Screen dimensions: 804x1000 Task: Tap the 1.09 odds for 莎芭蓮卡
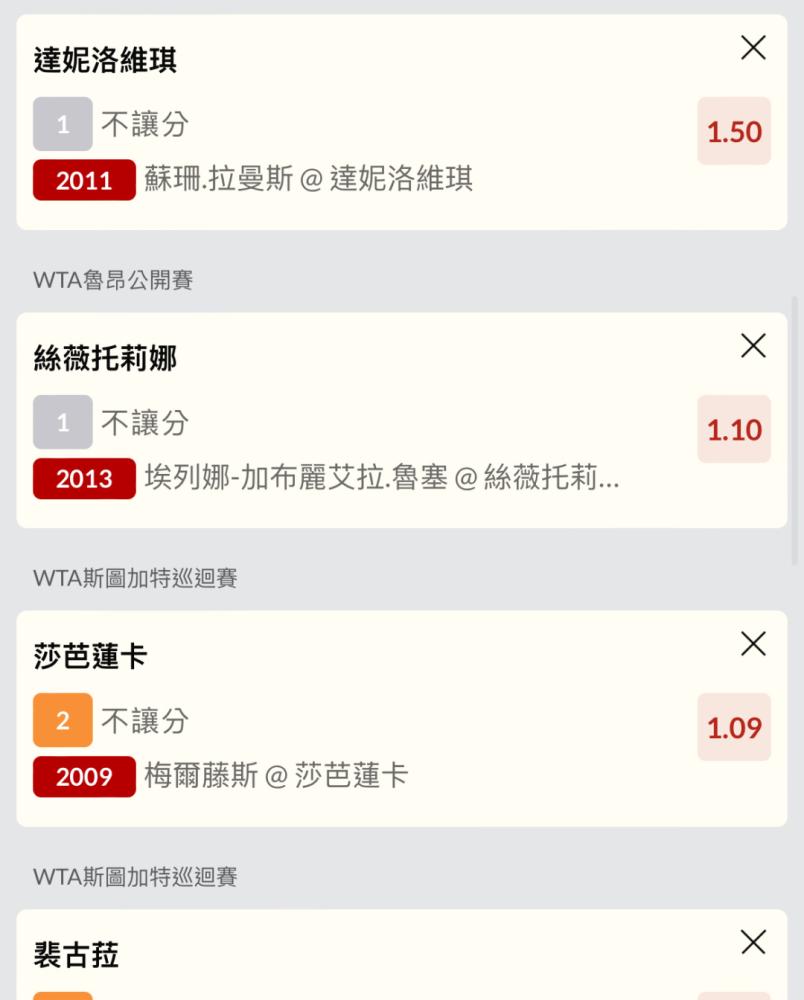734,727
